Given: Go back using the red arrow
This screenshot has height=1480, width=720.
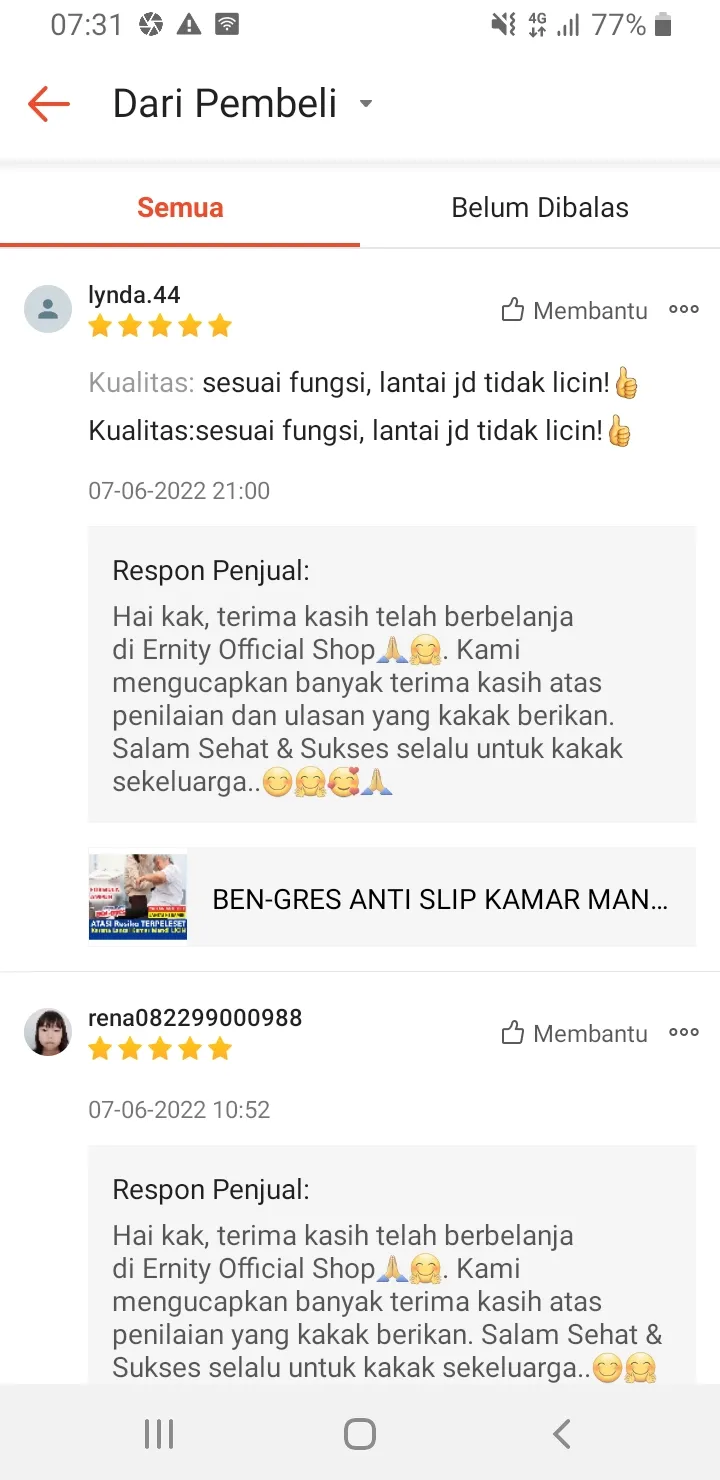Looking at the screenshot, I should click(x=49, y=104).
